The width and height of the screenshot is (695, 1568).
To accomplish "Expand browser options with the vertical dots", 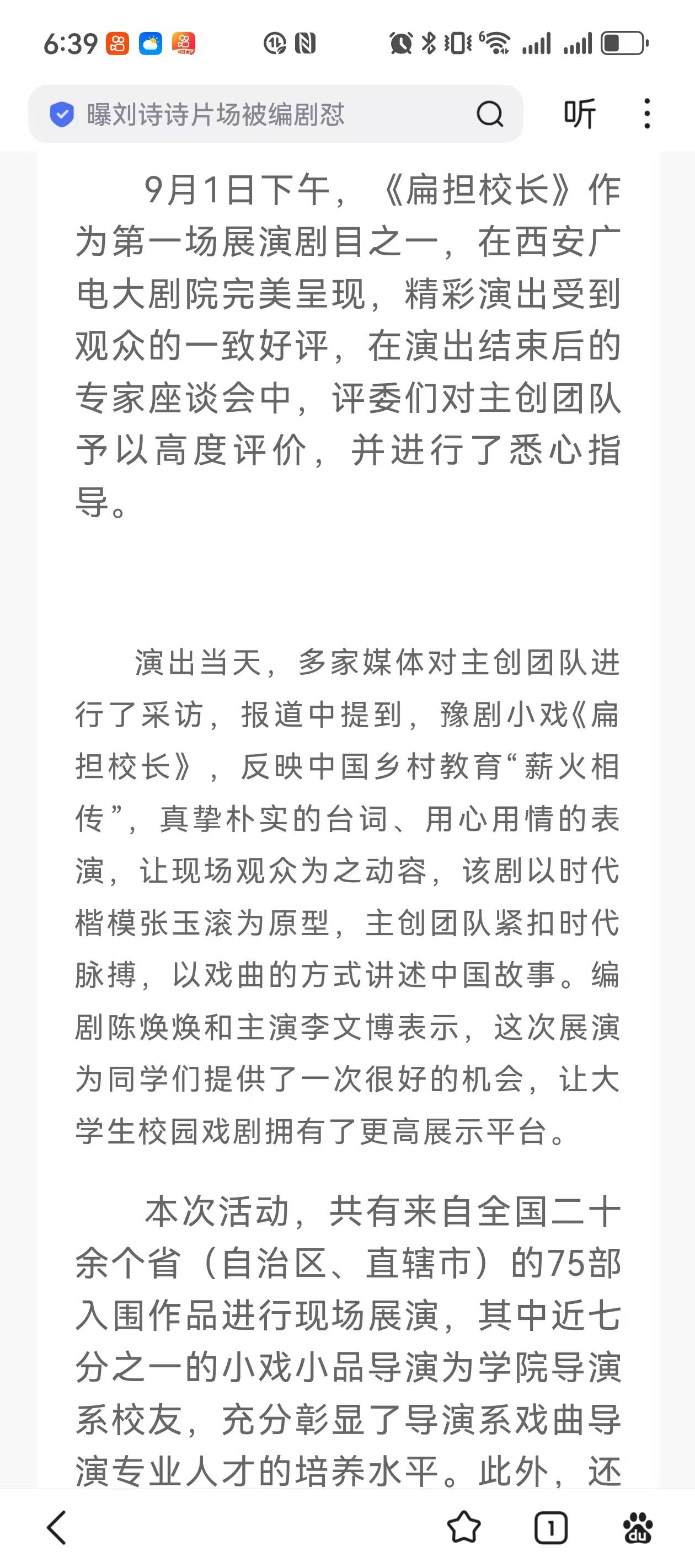I will tap(647, 114).
